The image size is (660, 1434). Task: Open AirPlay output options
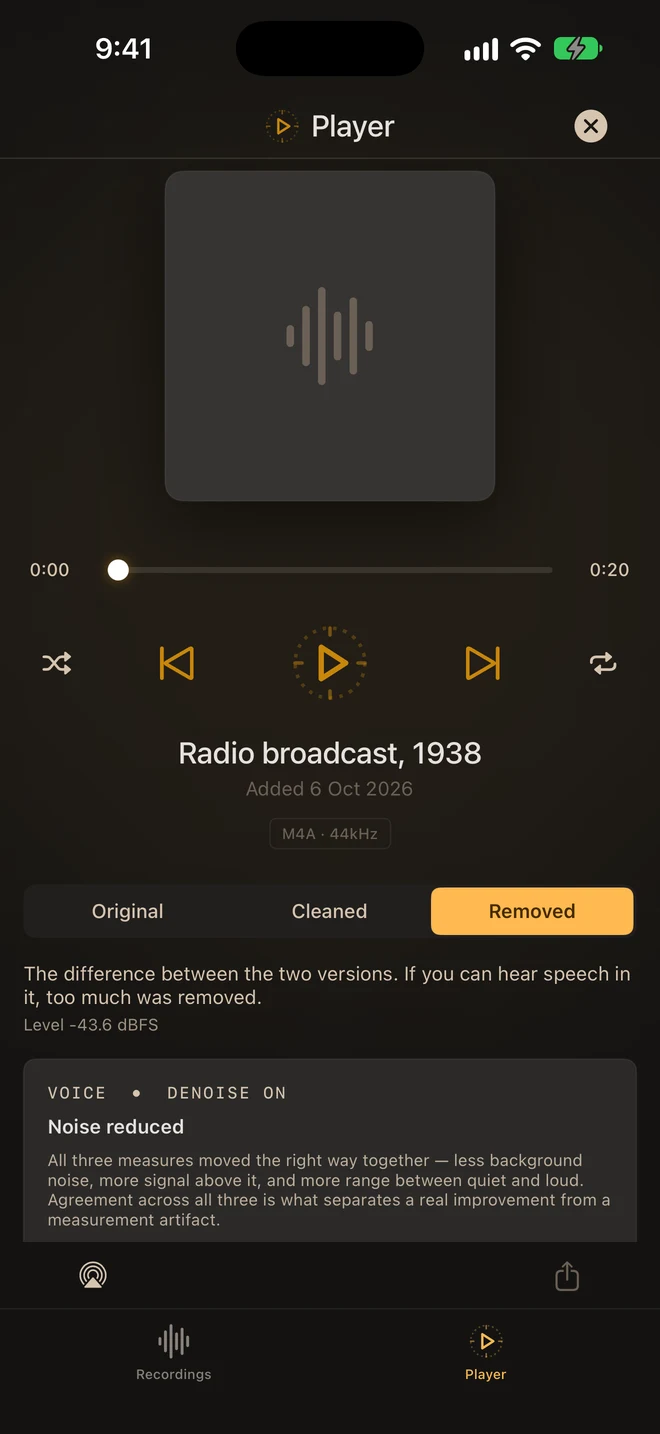[x=93, y=1275]
